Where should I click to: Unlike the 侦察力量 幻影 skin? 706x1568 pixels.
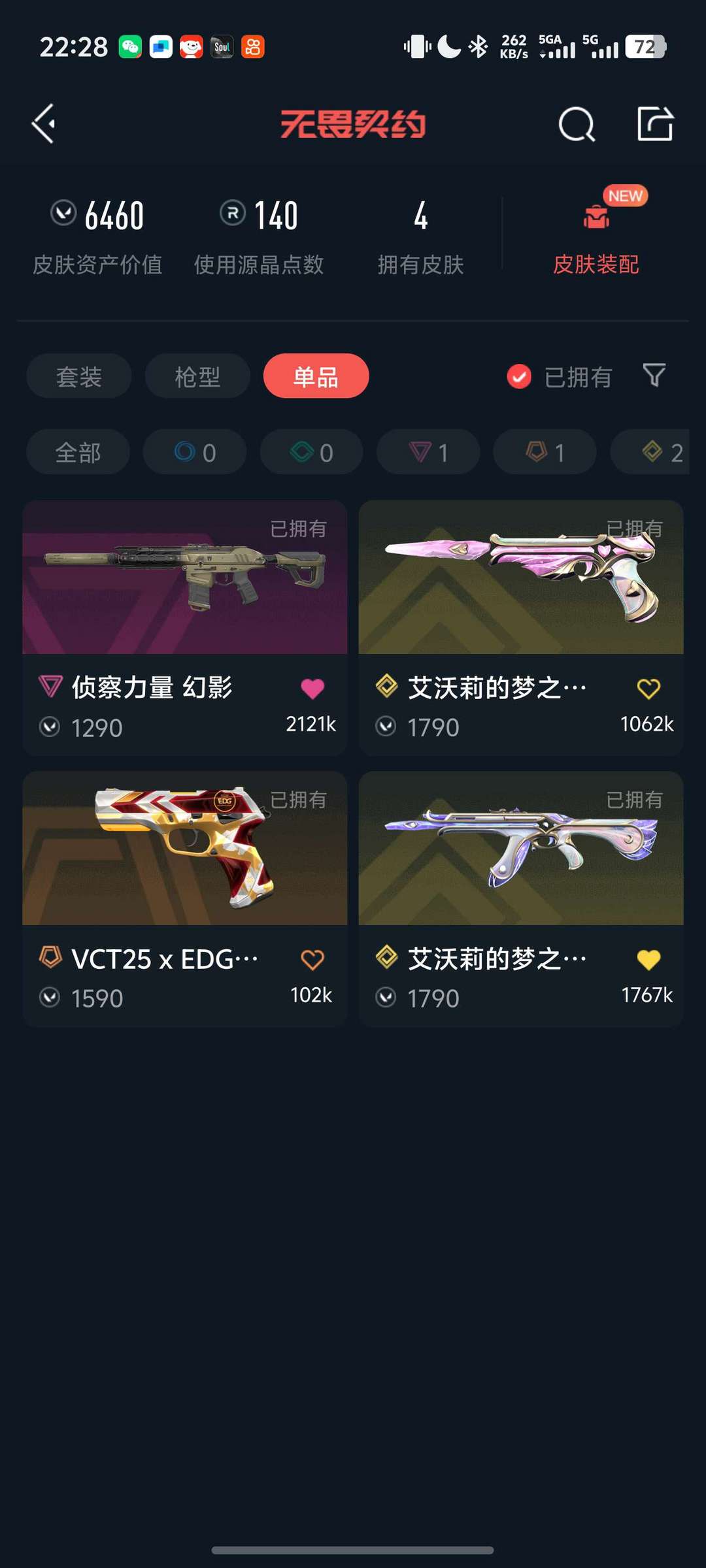point(312,689)
